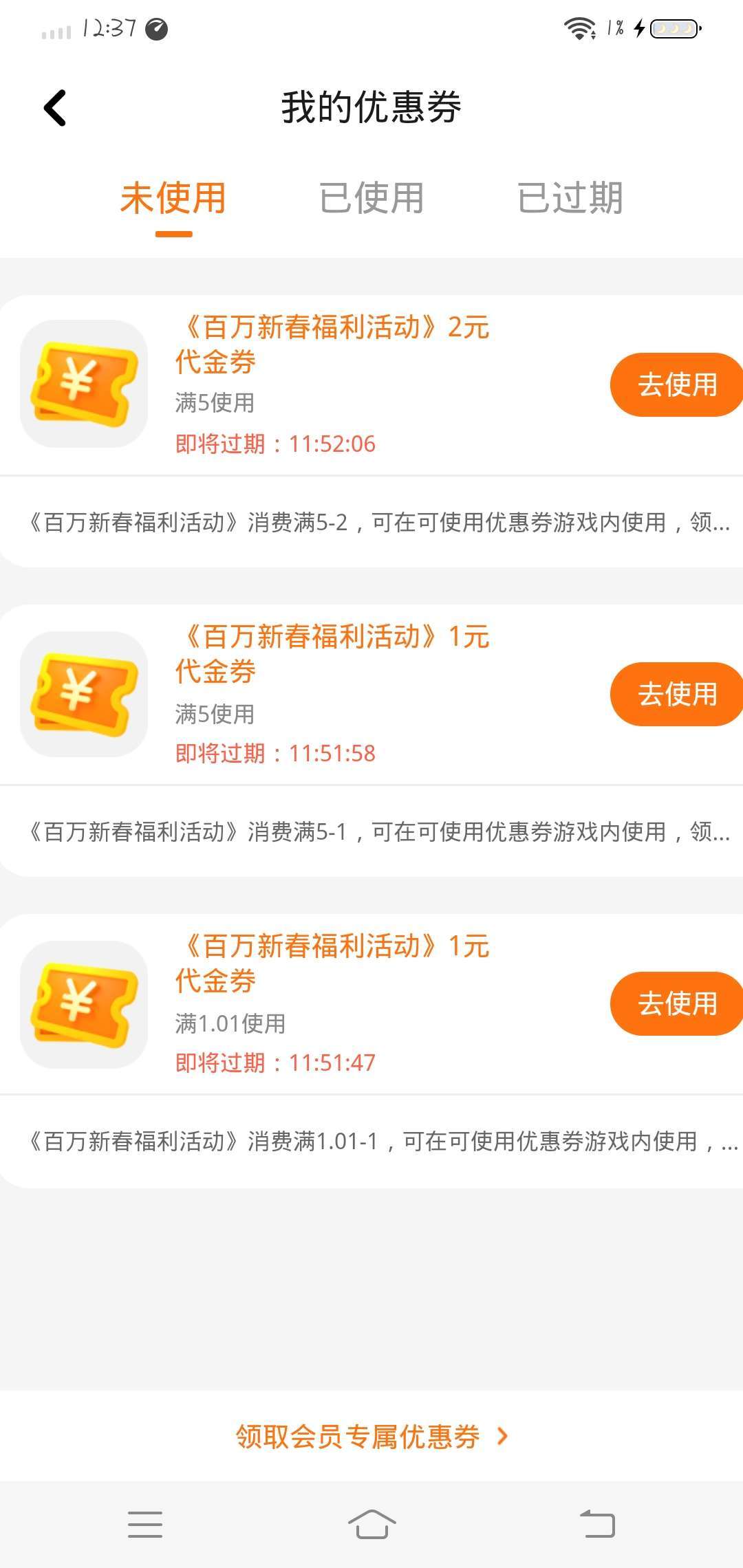Viewport: 743px width, 1568px height.
Task: Switch to the 已过期 tab
Action: pyautogui.click(x=570, y=198)
